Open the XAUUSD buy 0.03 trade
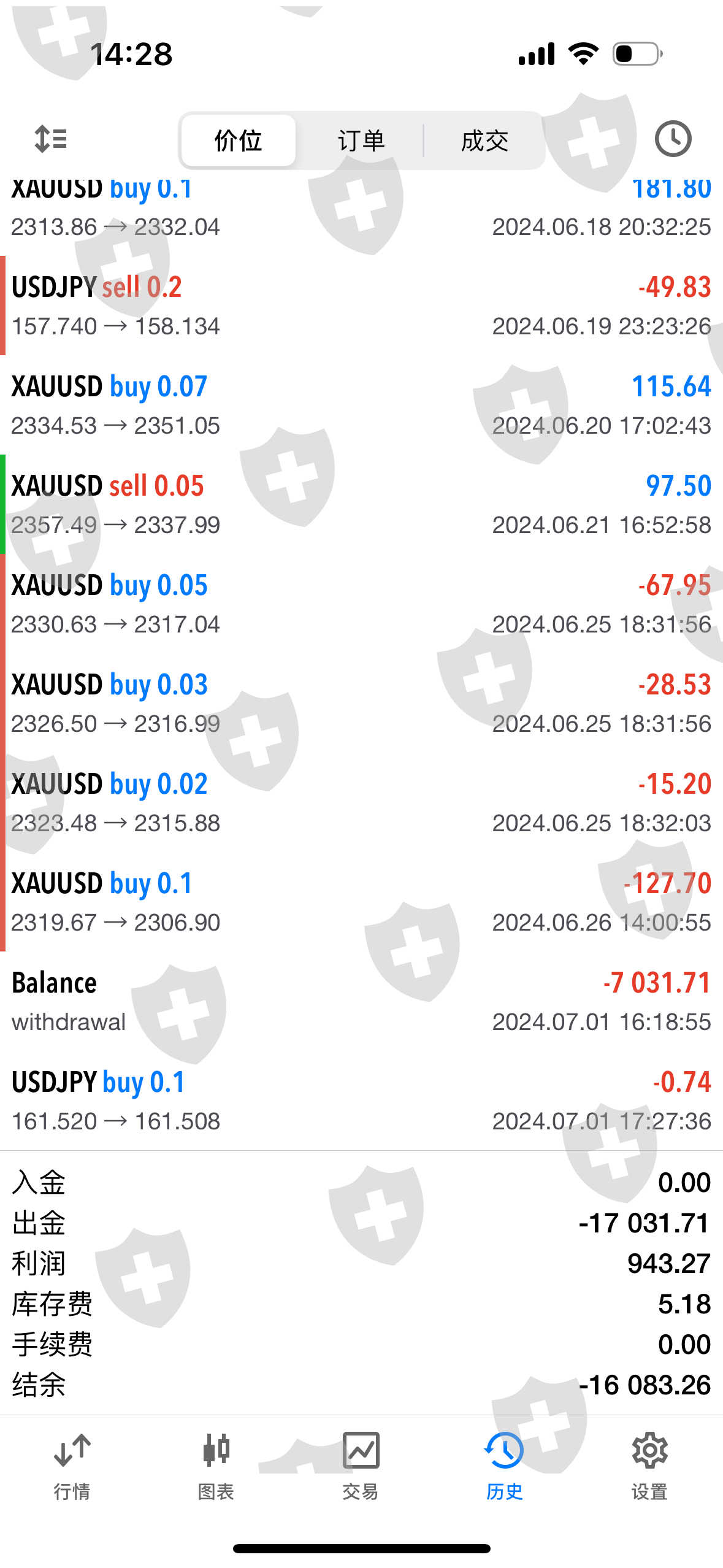This screenshot has width=723, height=1568. point(361,703)
